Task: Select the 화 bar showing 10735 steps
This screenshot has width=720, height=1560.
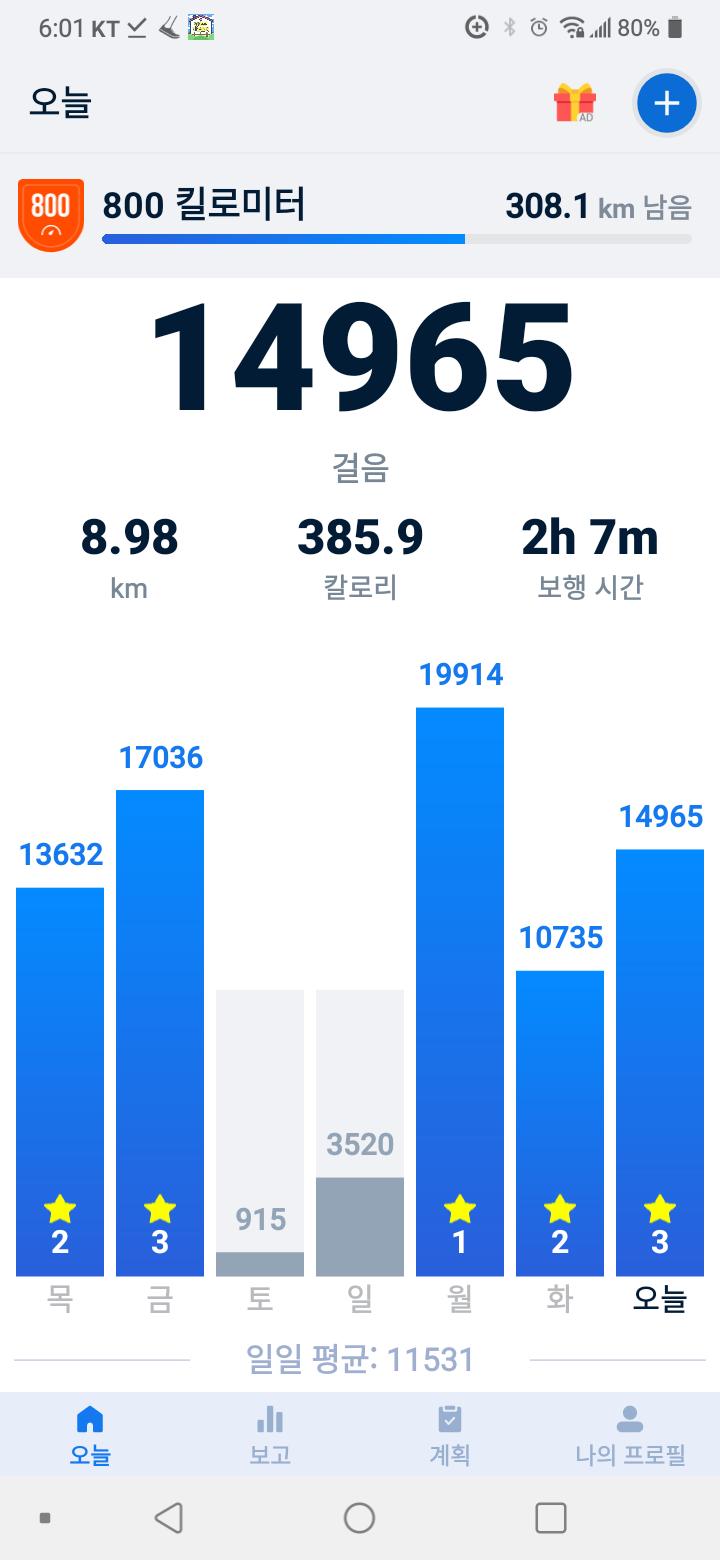Action: (560, 1120)
